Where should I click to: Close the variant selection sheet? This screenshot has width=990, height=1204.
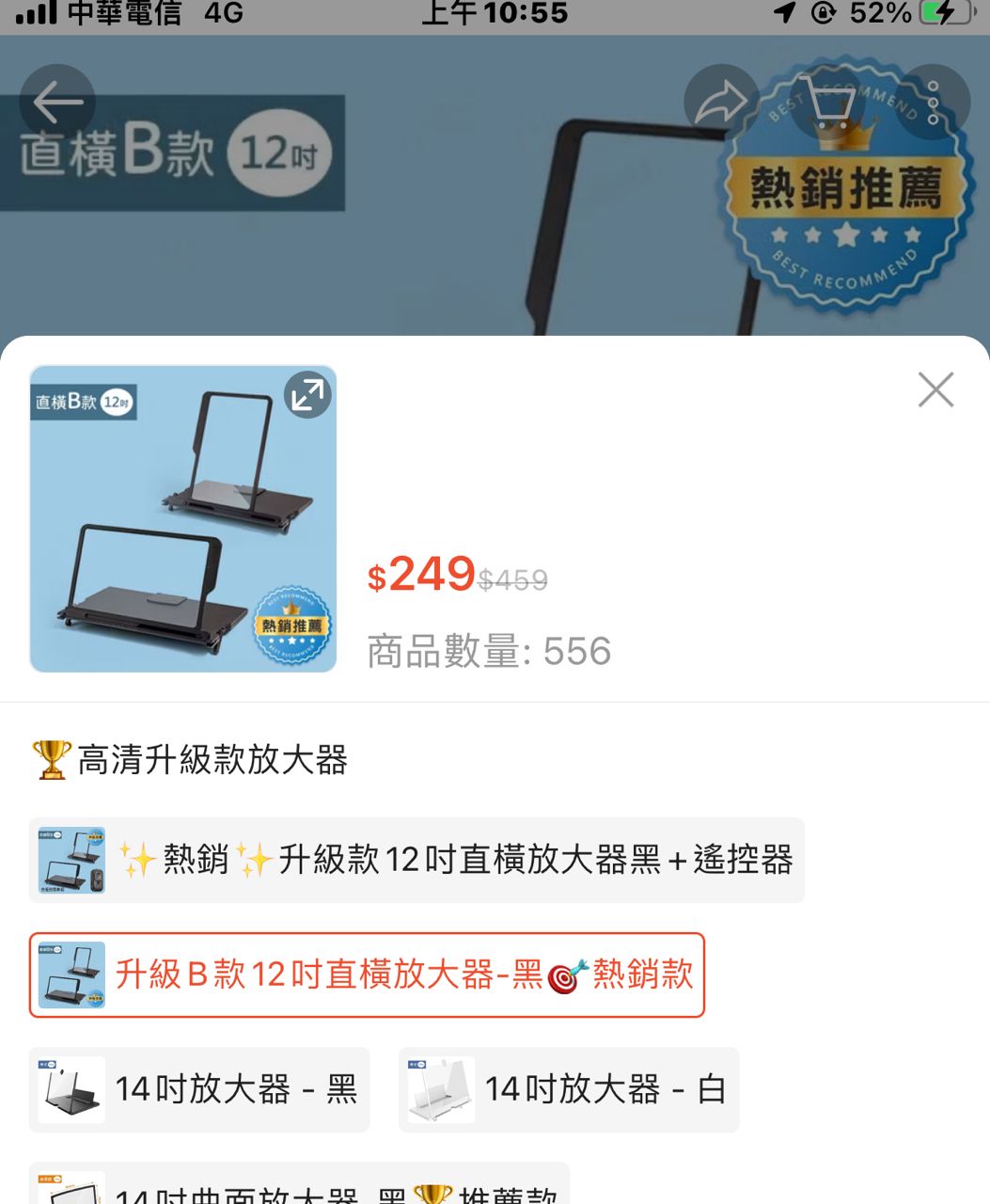click(x=935, y=389)
